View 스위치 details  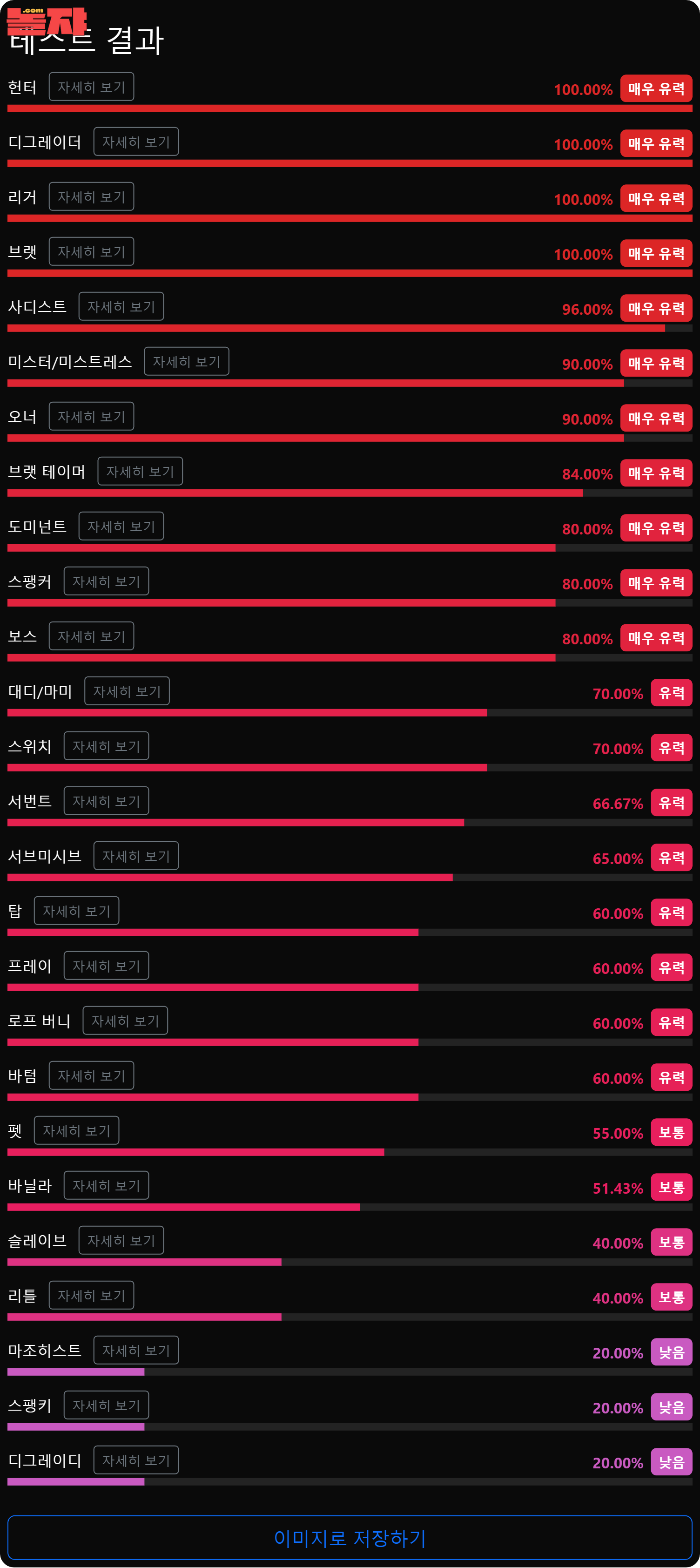[x=106, y=746]
